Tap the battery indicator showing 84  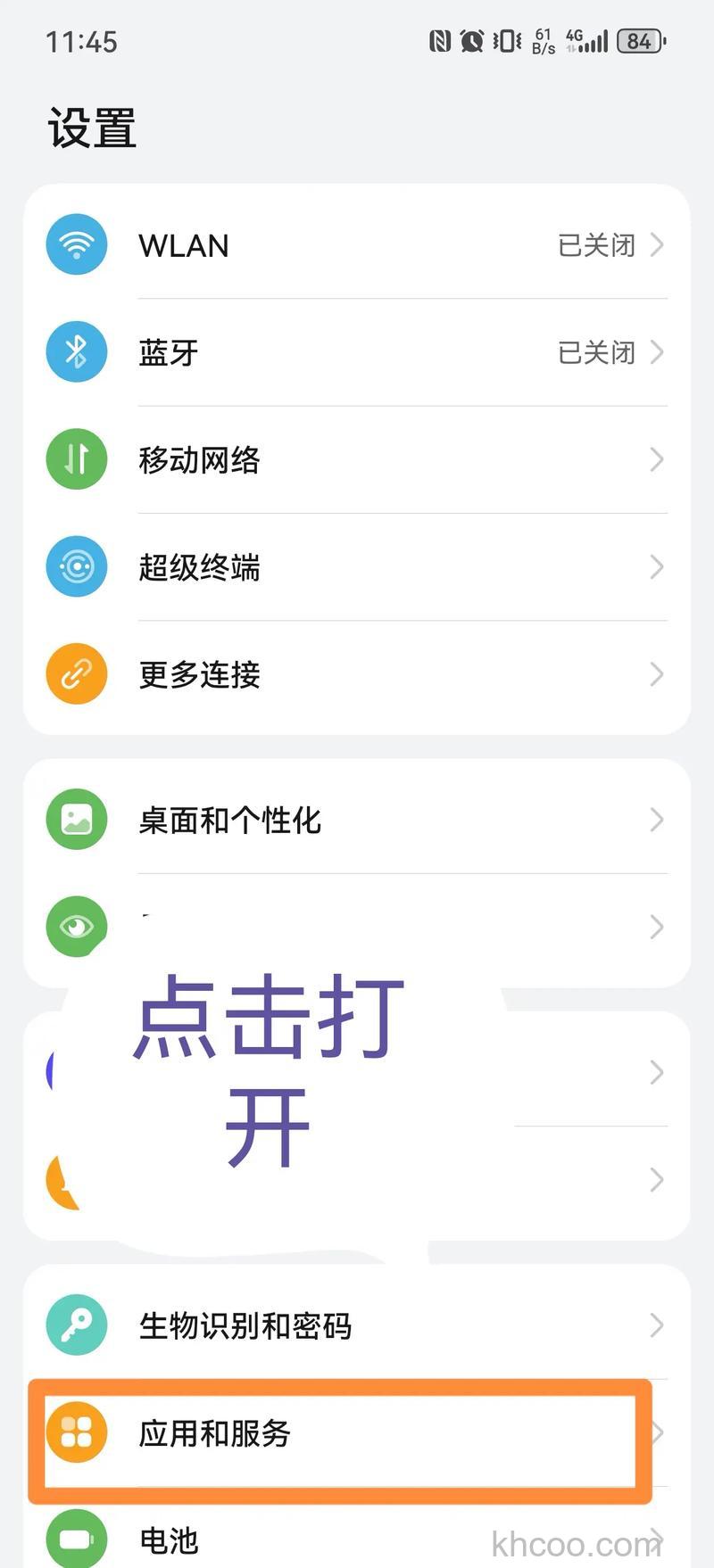tap(640, 41)
